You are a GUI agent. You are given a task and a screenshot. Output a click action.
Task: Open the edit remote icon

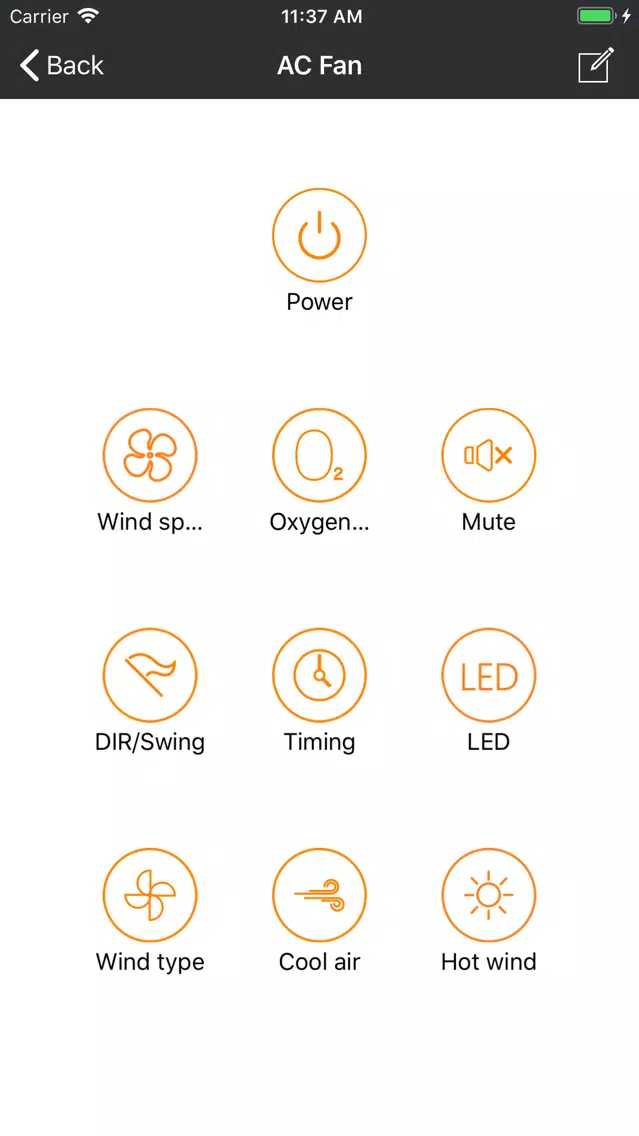596,65
